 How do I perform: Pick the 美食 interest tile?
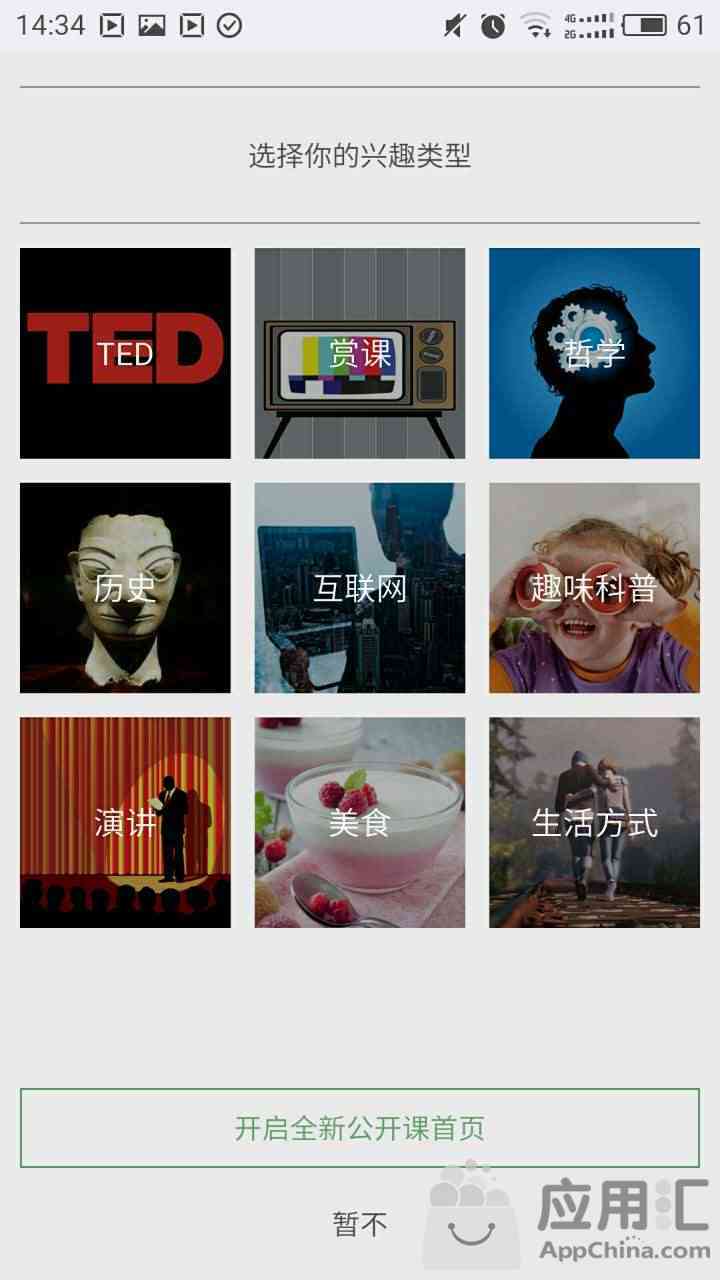pyautogui.click(x=360, y=822)
